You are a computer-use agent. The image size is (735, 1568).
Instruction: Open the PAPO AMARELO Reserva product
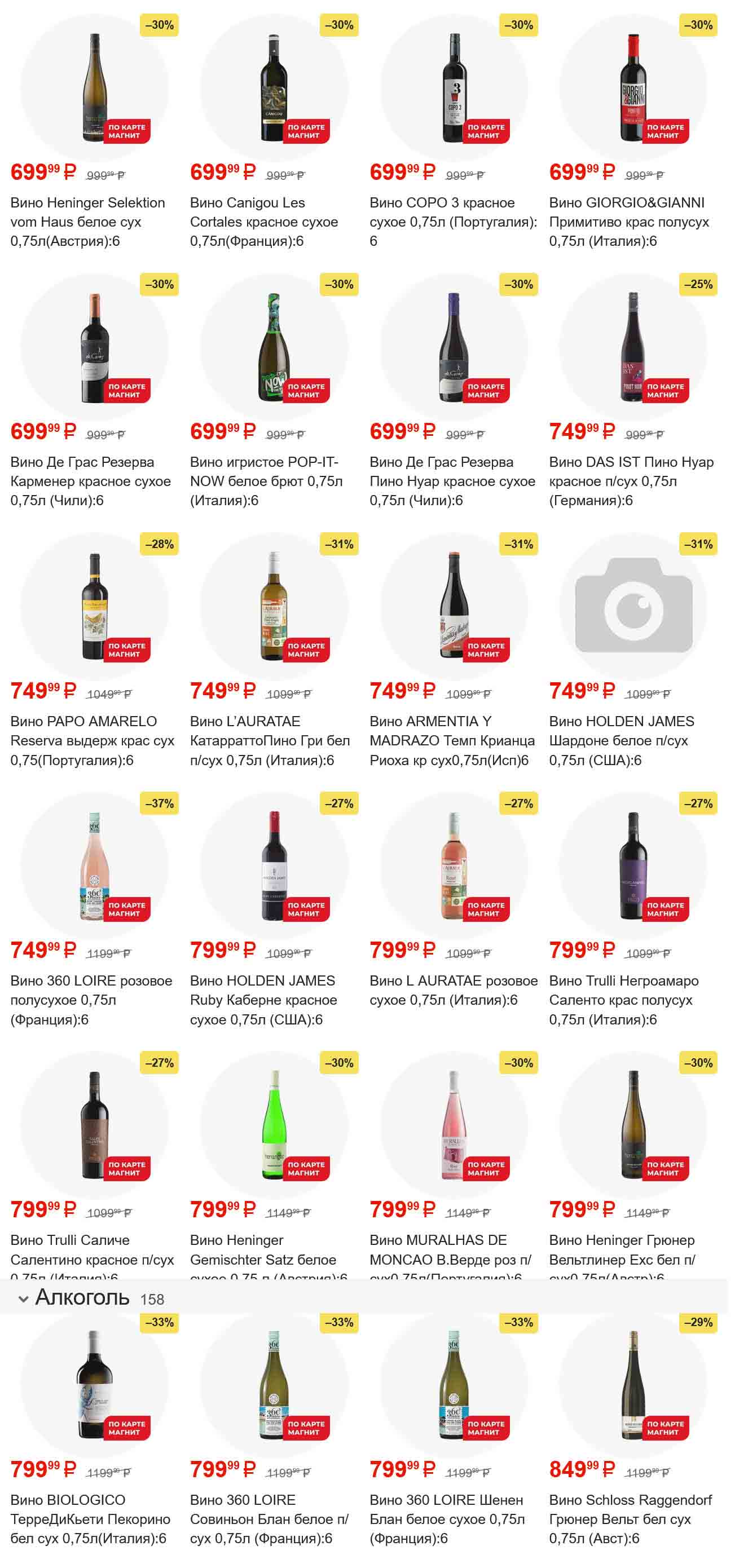point(94,607)
